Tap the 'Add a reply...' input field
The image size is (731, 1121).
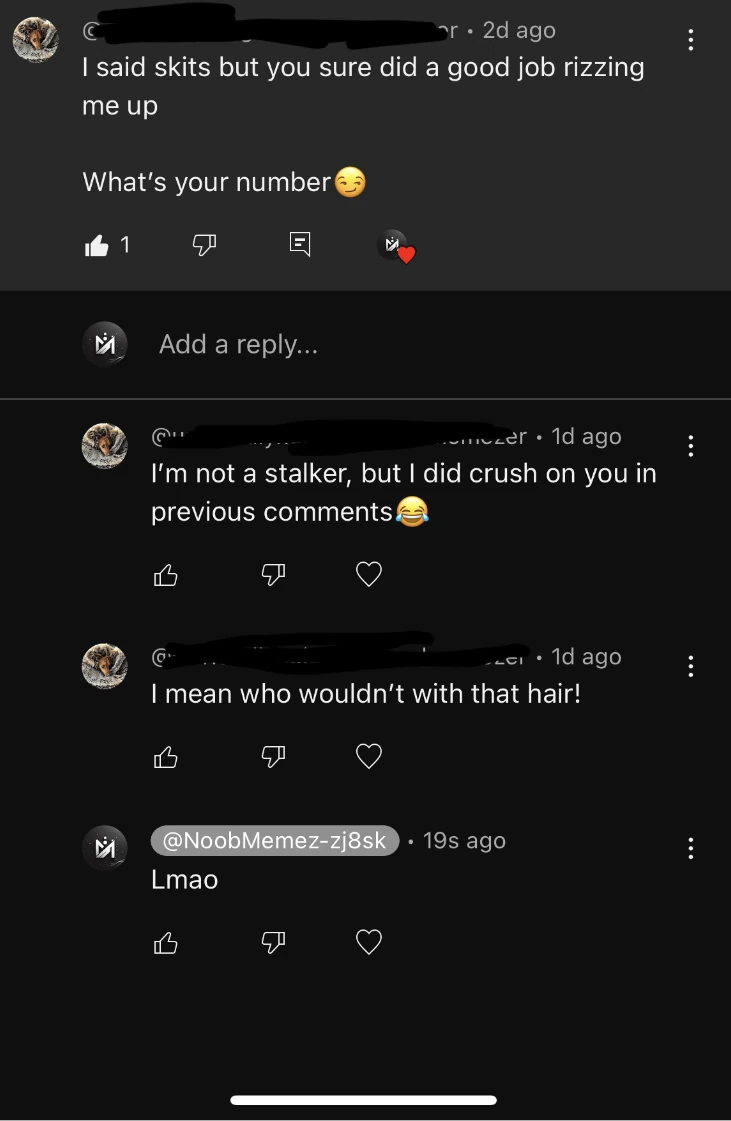pos(238,343)
